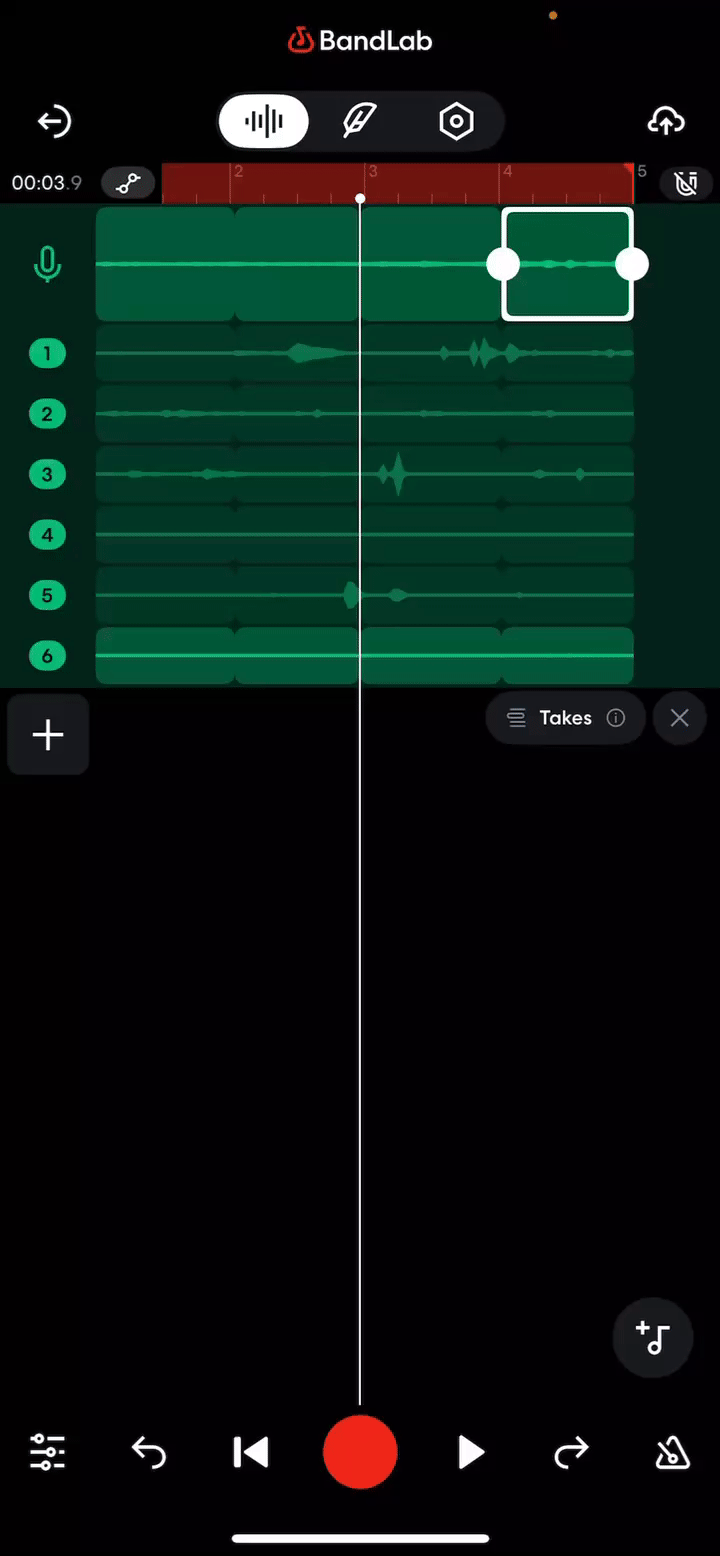The width and height of the screenshot is (720, 1556).
Task: Select the microphone track icon
Action: pos(47,265)
